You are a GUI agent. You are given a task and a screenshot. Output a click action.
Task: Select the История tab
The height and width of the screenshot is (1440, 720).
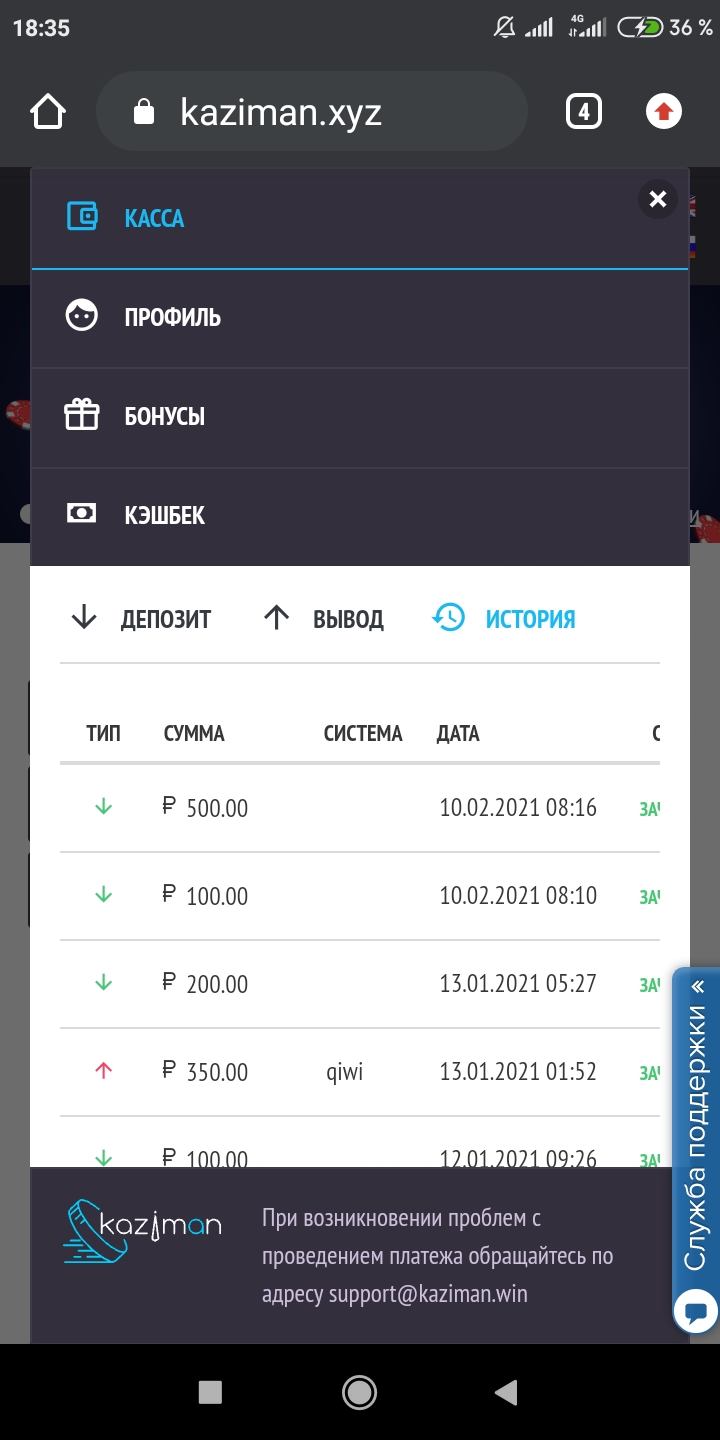pos(505,619)
